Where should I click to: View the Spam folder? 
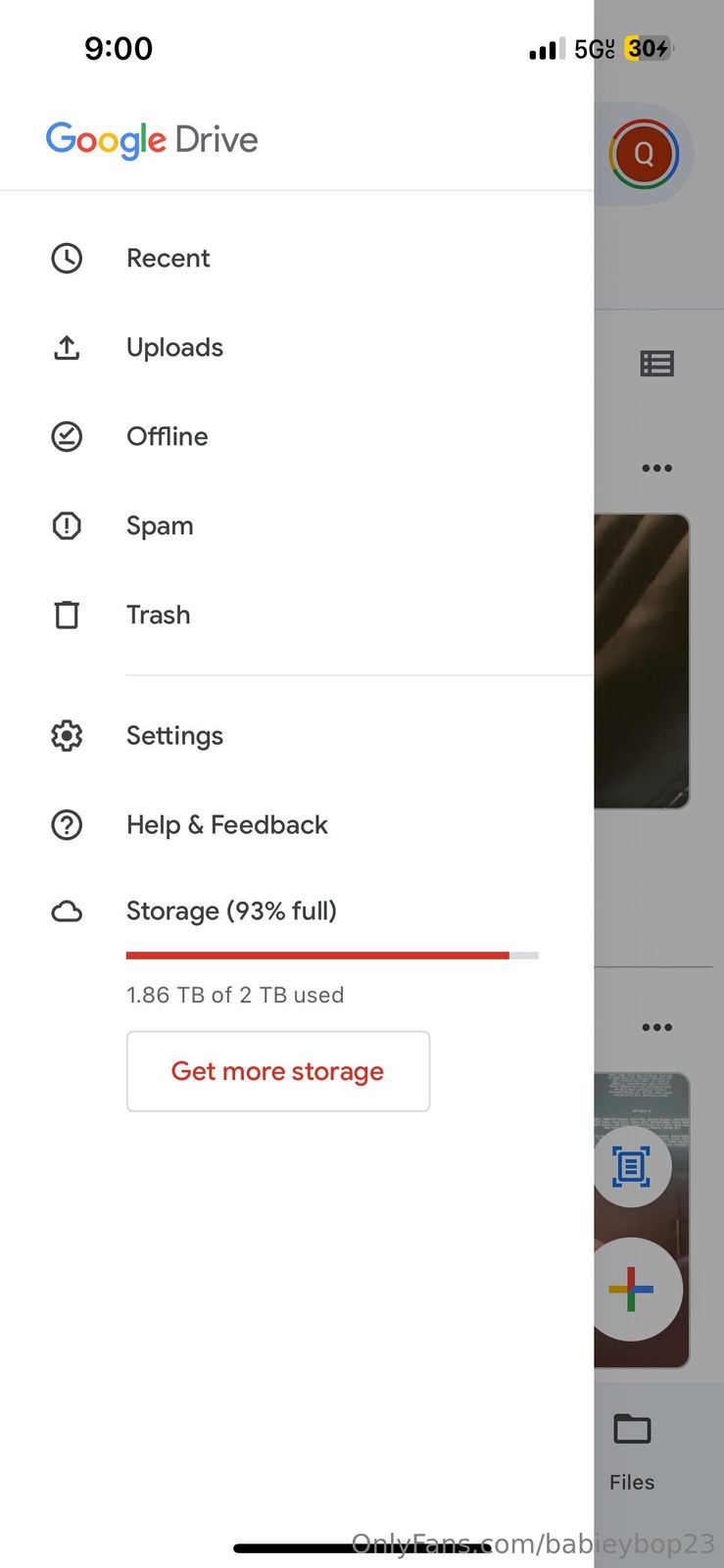coord(160,526)
